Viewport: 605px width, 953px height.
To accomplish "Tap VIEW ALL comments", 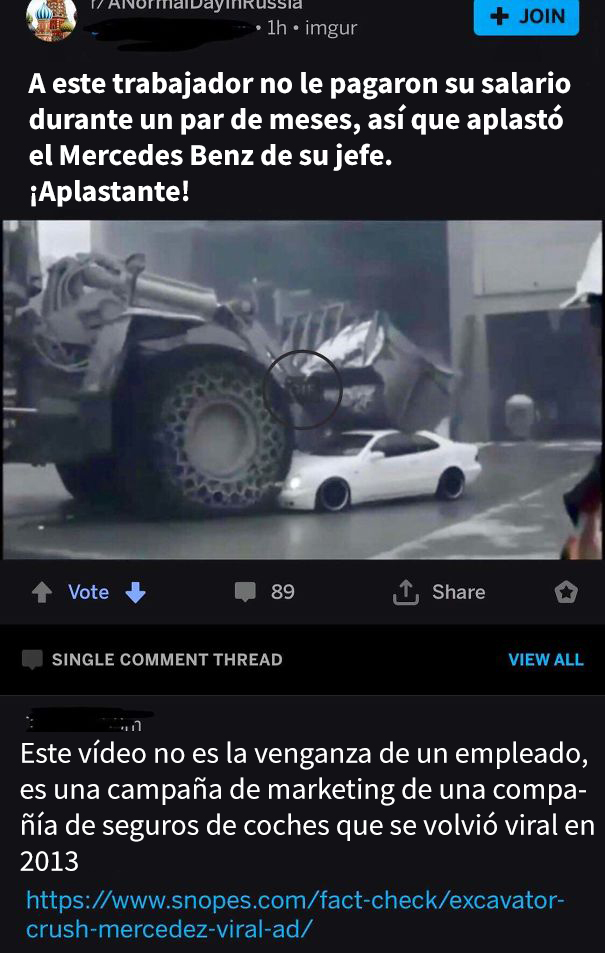I will click(545, 660).
